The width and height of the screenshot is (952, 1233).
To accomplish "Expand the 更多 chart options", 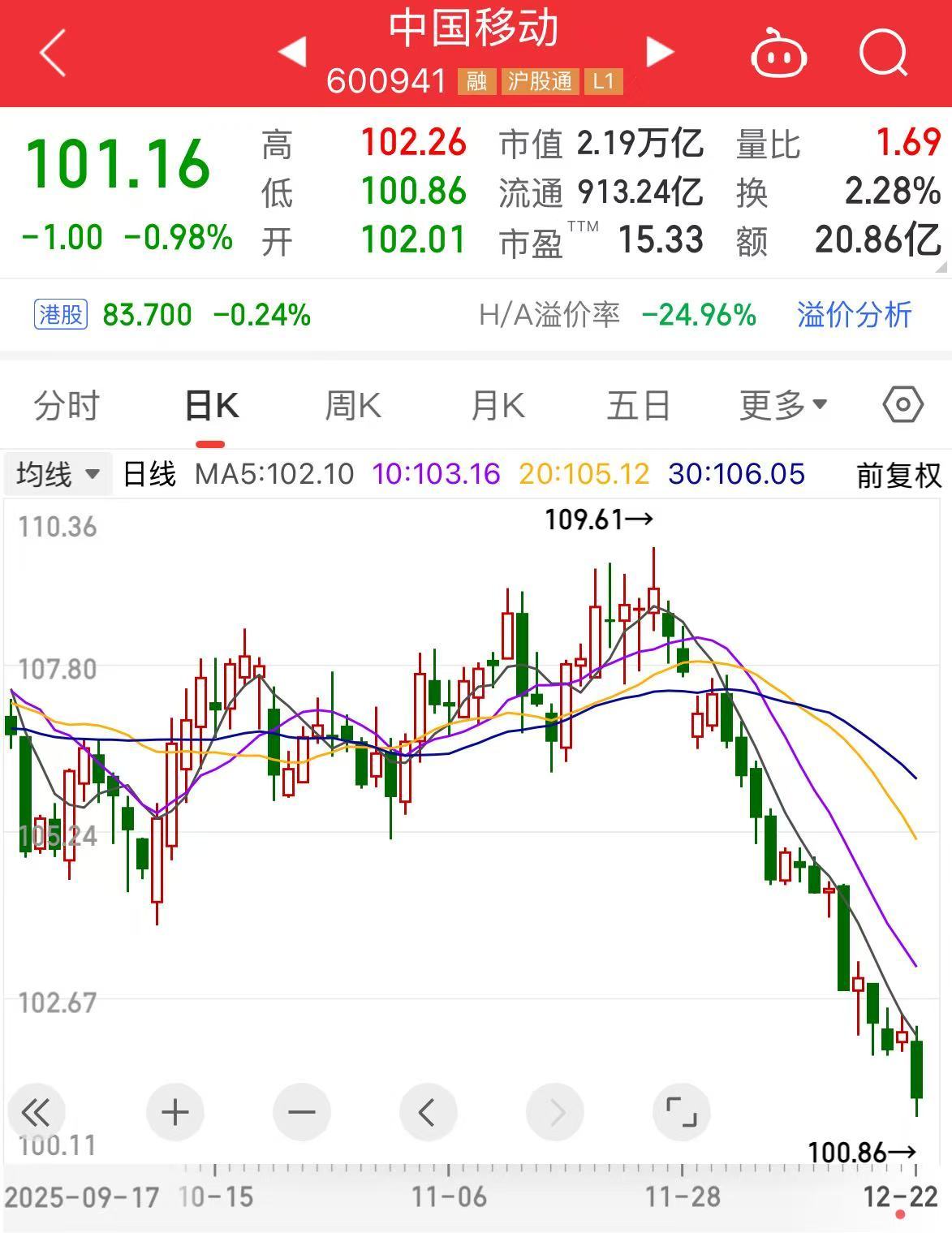I will 782,405.
